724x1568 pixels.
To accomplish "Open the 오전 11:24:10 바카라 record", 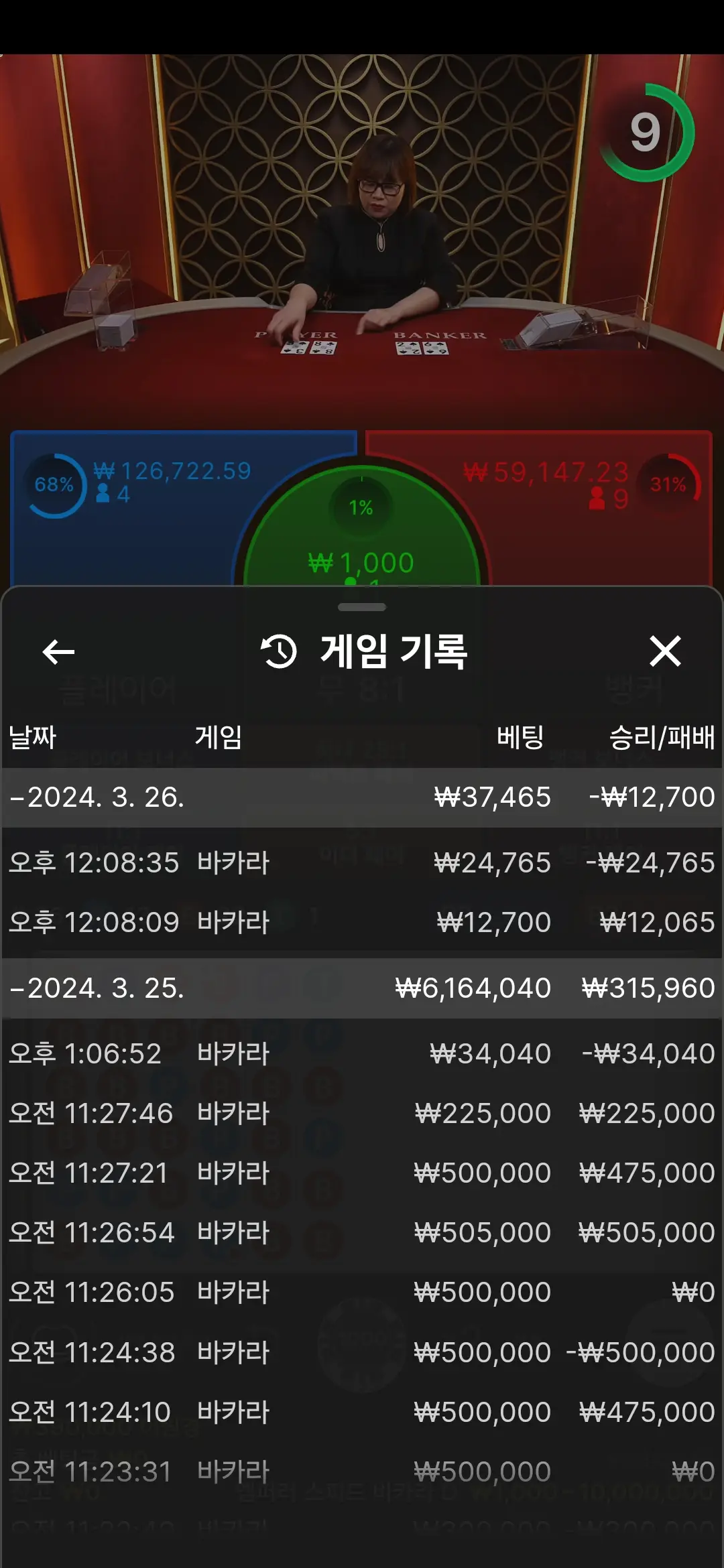I will [x=362, y=1412].
